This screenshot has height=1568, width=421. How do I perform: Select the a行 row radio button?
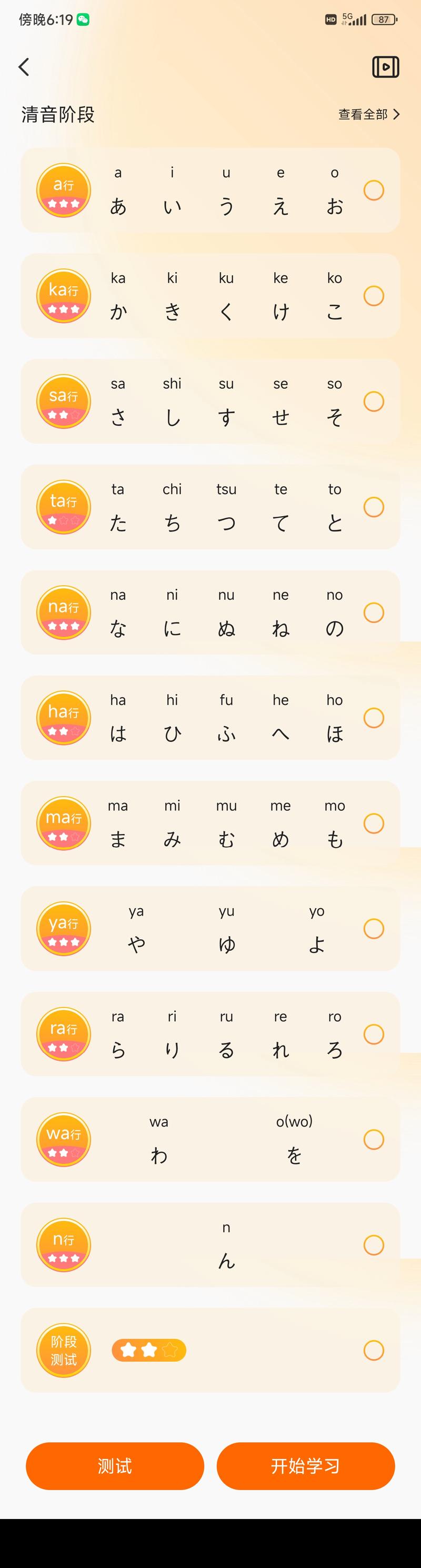pos(374,190)
